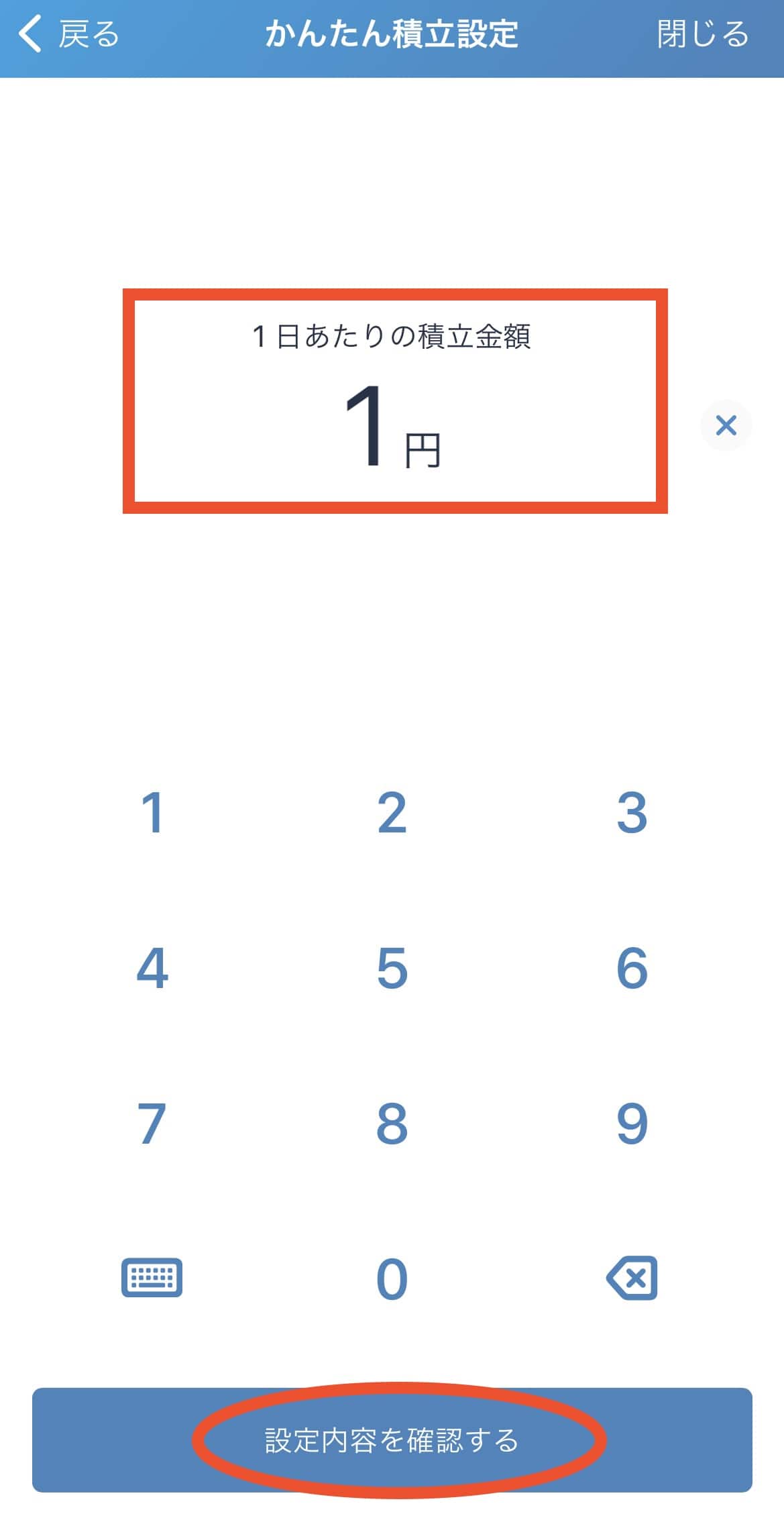
Task: Enter digit 5 on the keypad
Action: coord(392,968)
